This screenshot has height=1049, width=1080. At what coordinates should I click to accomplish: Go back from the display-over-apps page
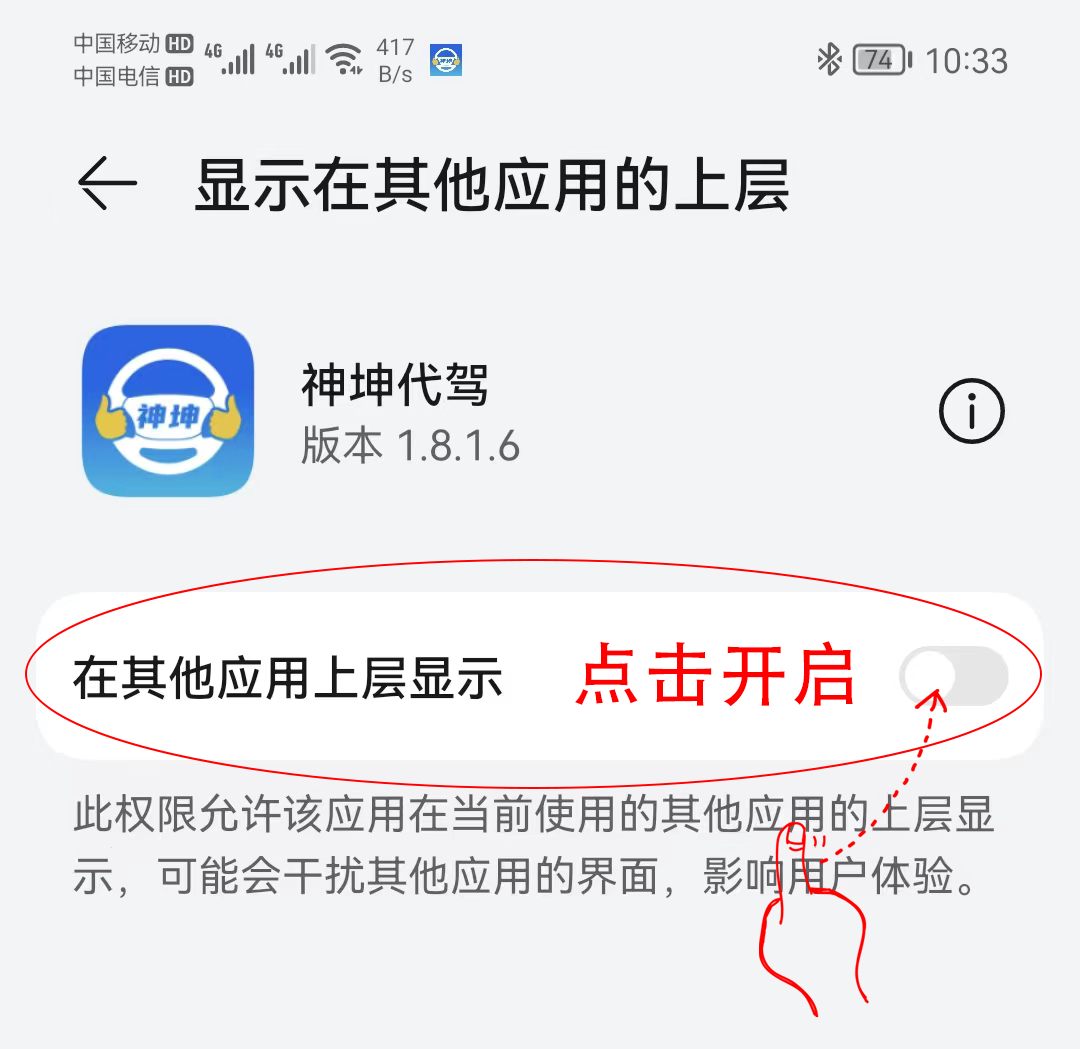pyautogui.click(x=106, y=185)
